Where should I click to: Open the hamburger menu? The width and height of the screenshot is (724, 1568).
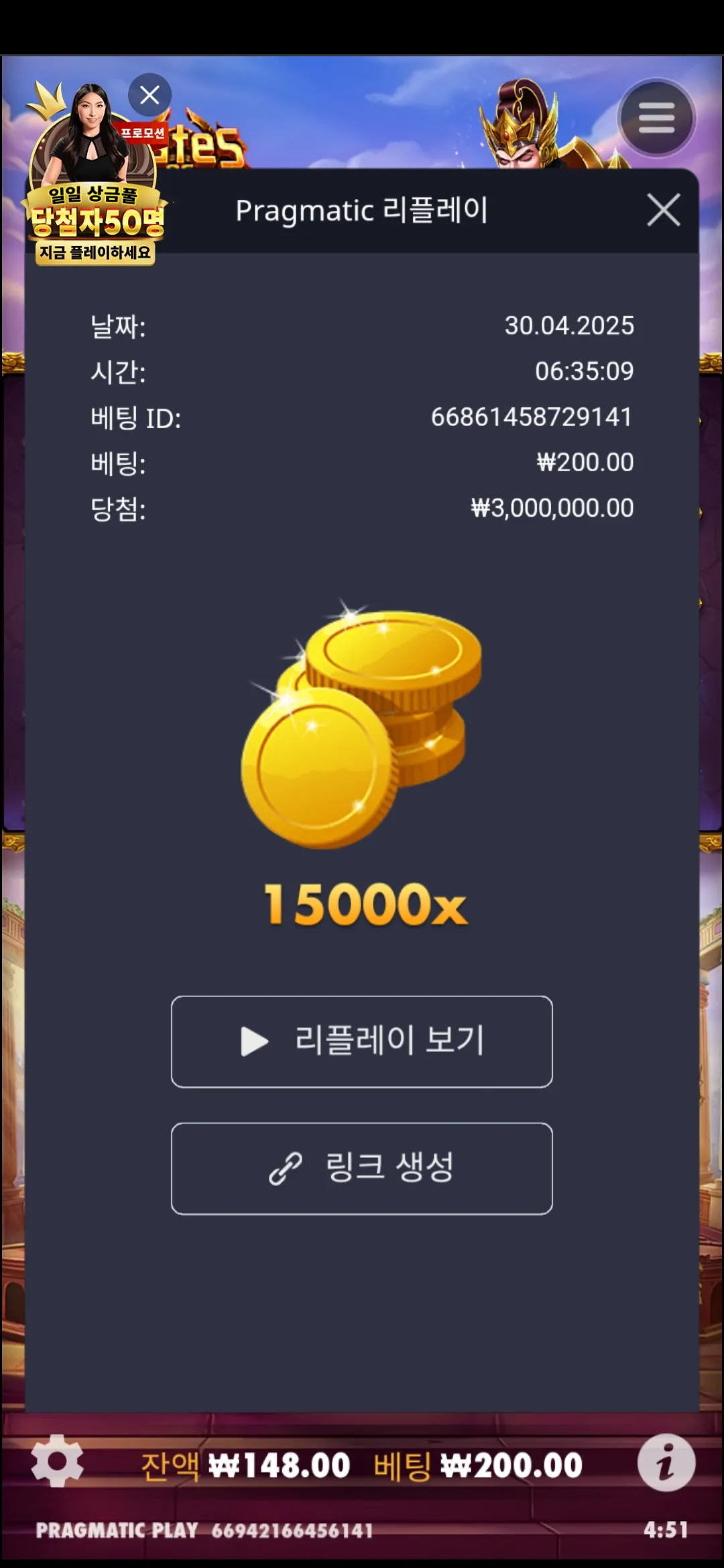click(656, 118)
